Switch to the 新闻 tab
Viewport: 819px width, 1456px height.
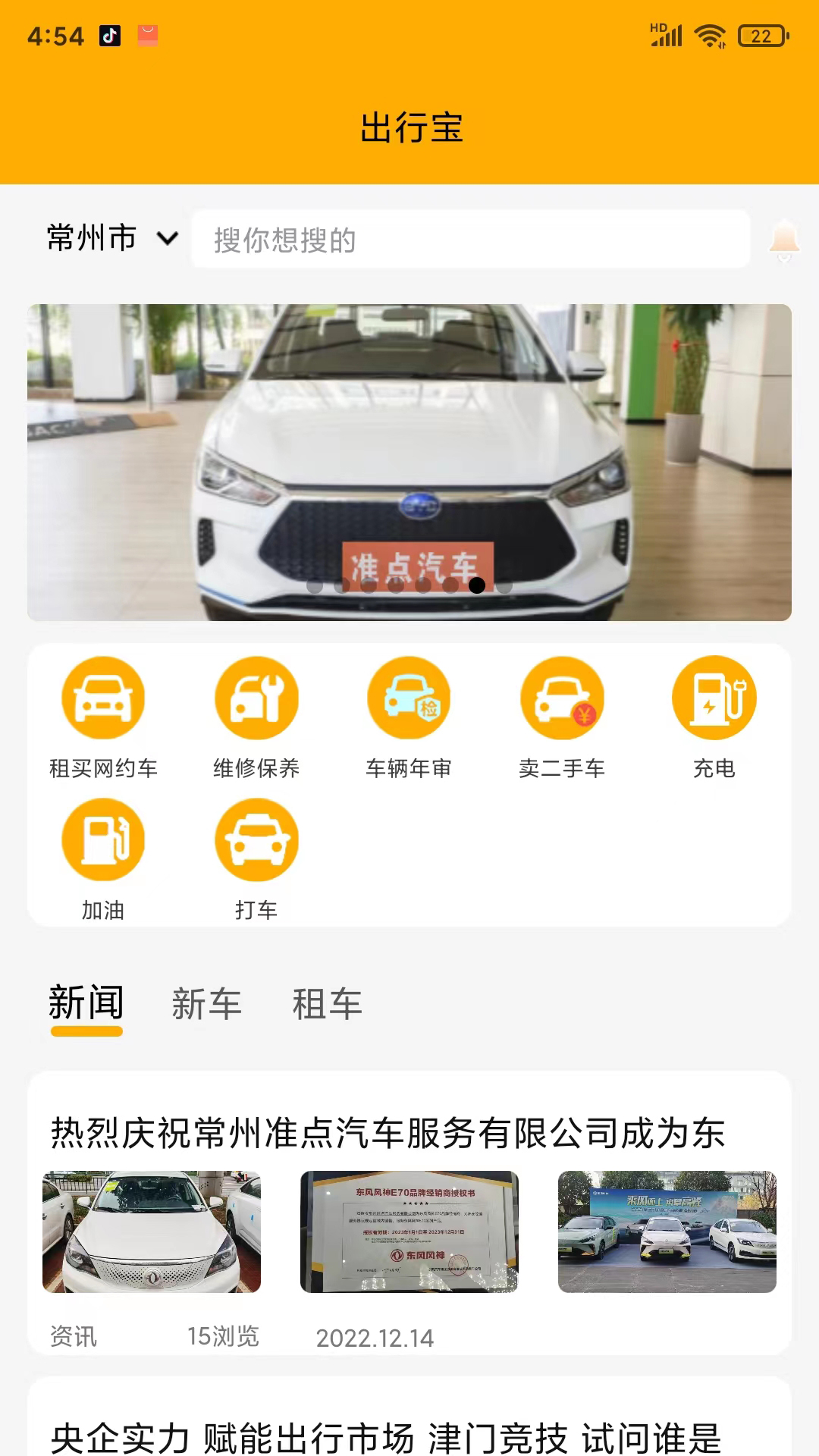[86, 1004]
